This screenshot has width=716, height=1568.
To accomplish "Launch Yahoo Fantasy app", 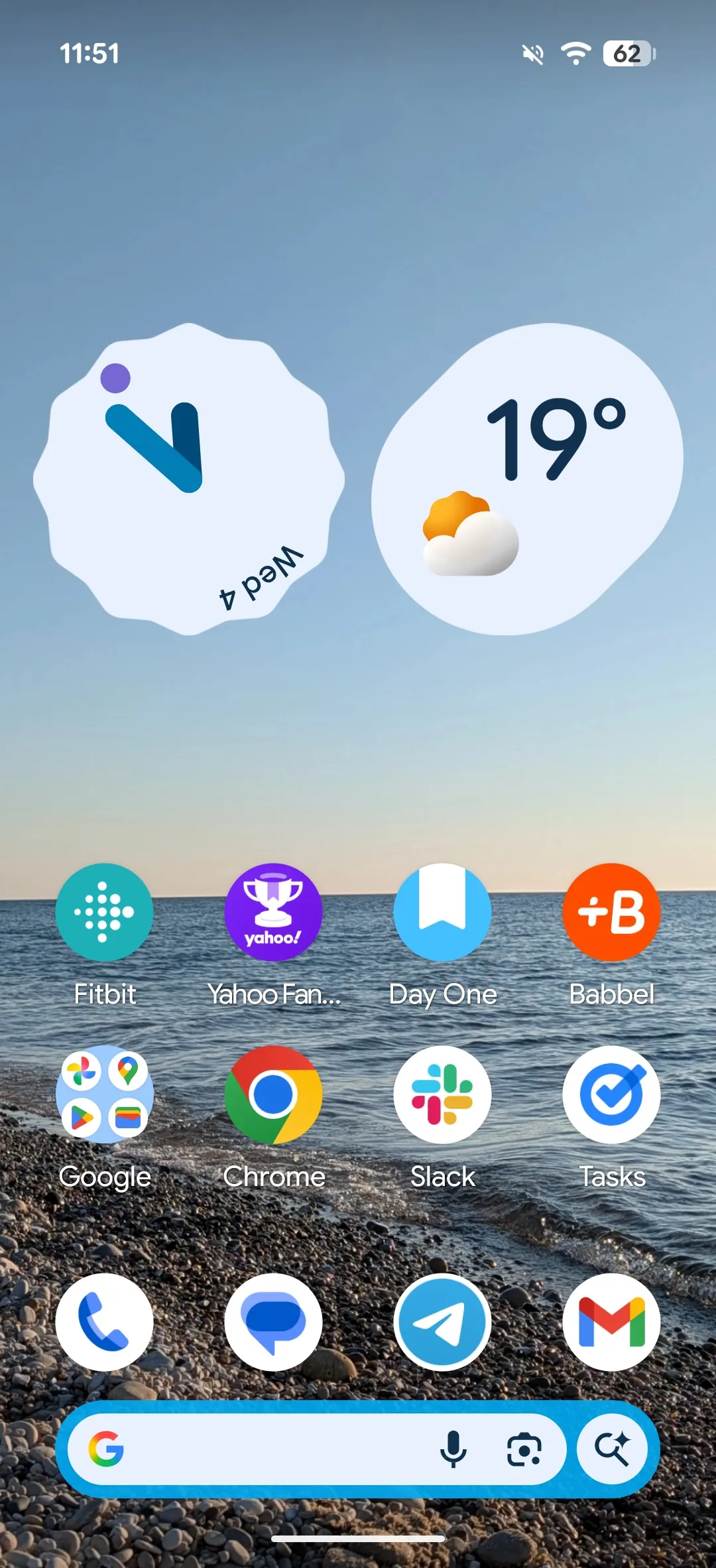I will click(273, 912).
